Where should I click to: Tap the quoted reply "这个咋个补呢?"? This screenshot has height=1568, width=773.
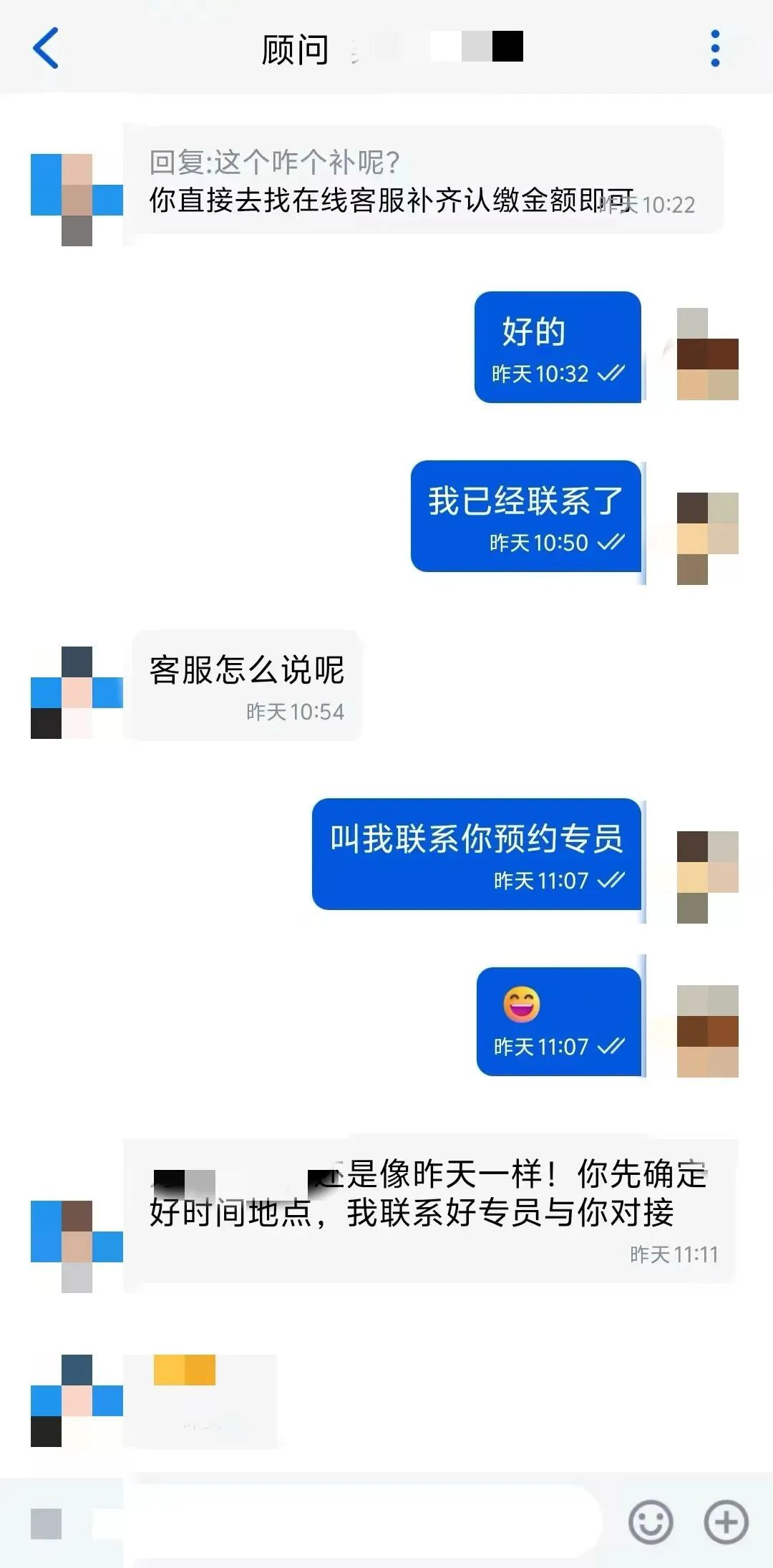tap(275, 163)
